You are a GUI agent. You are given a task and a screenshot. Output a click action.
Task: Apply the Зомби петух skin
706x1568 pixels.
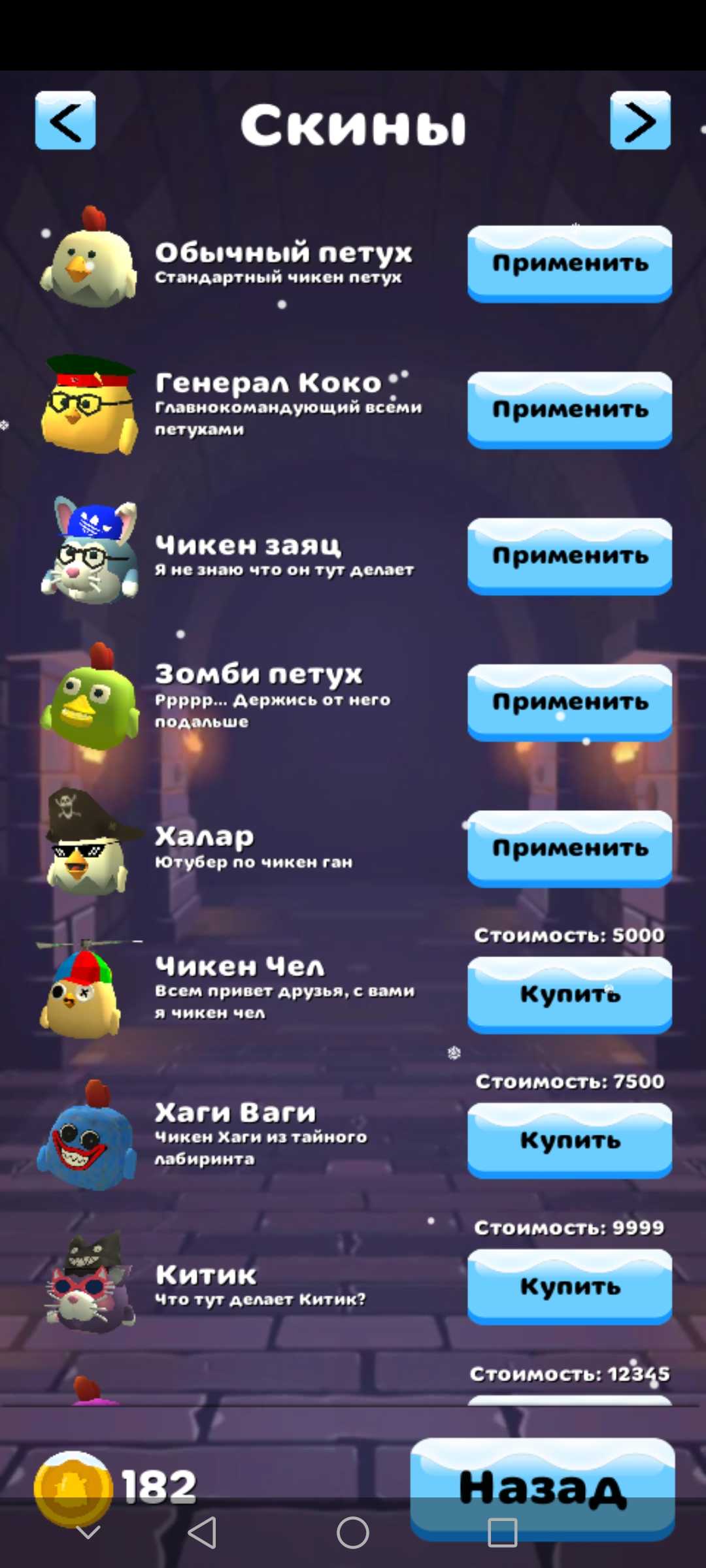tap(569, 702)
